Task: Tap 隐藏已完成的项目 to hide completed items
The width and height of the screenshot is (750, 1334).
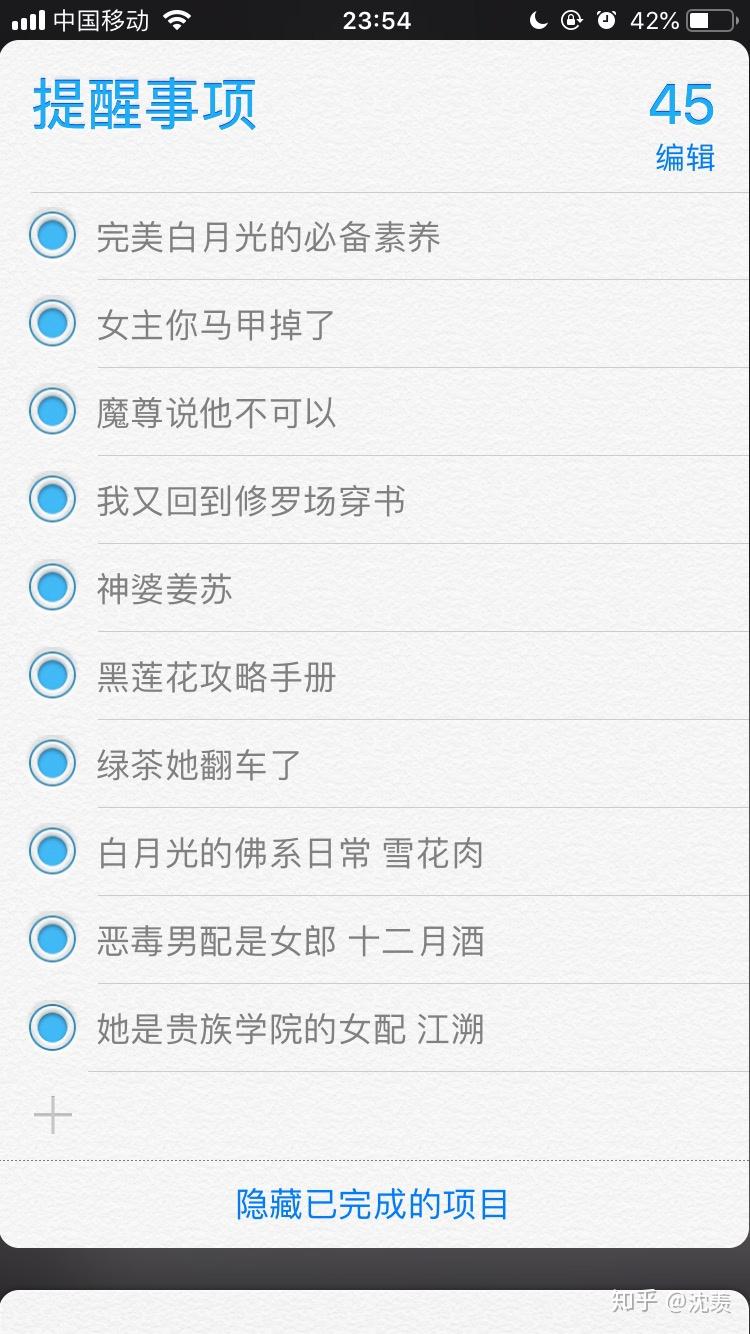Action: point(373,1204)
